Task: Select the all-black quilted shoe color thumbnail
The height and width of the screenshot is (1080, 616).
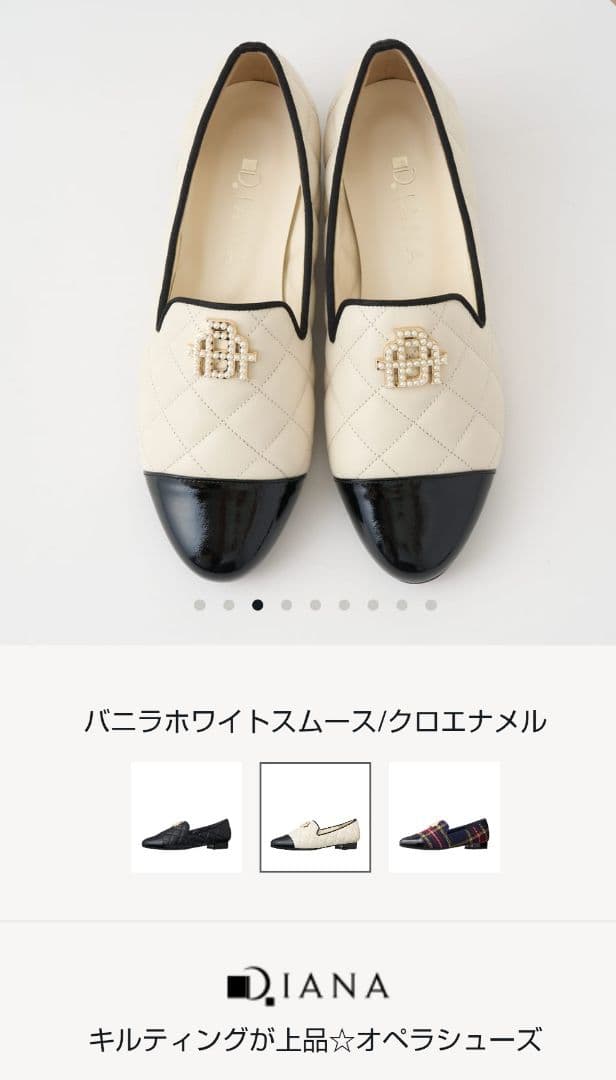Action: (186, 817)
